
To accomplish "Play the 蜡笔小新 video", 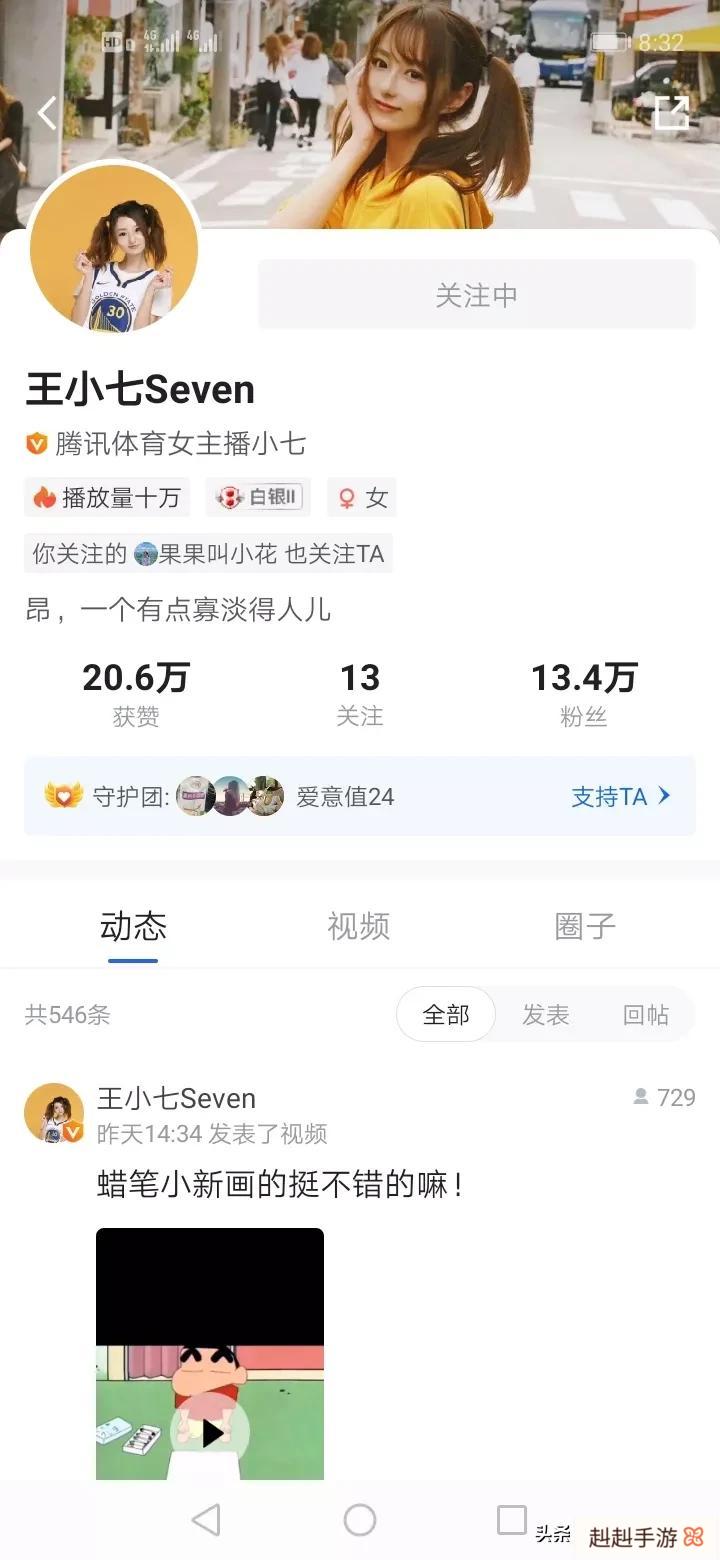I will [210, 1432].
